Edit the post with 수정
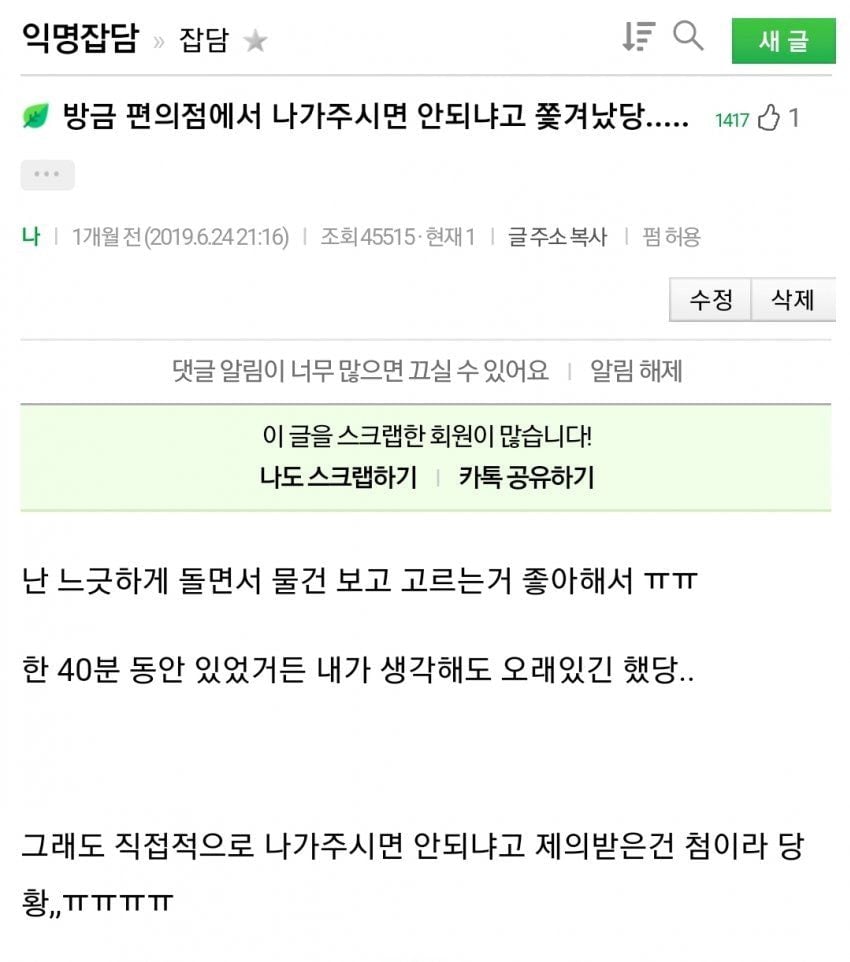 (x=710, y=299)
